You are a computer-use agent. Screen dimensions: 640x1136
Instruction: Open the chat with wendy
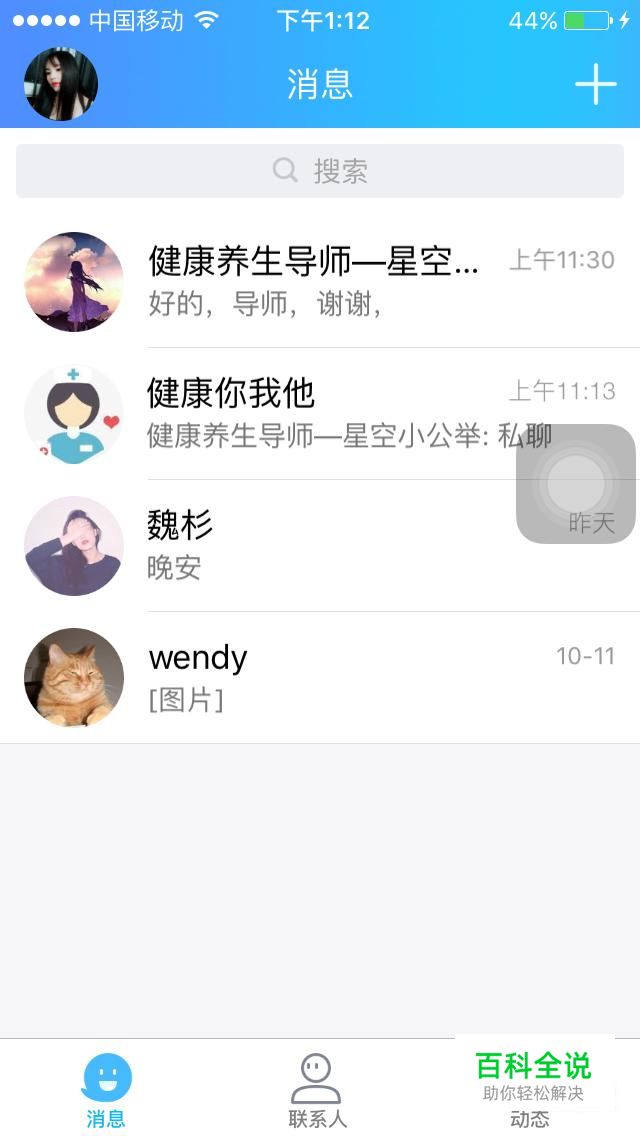(320, 678)
